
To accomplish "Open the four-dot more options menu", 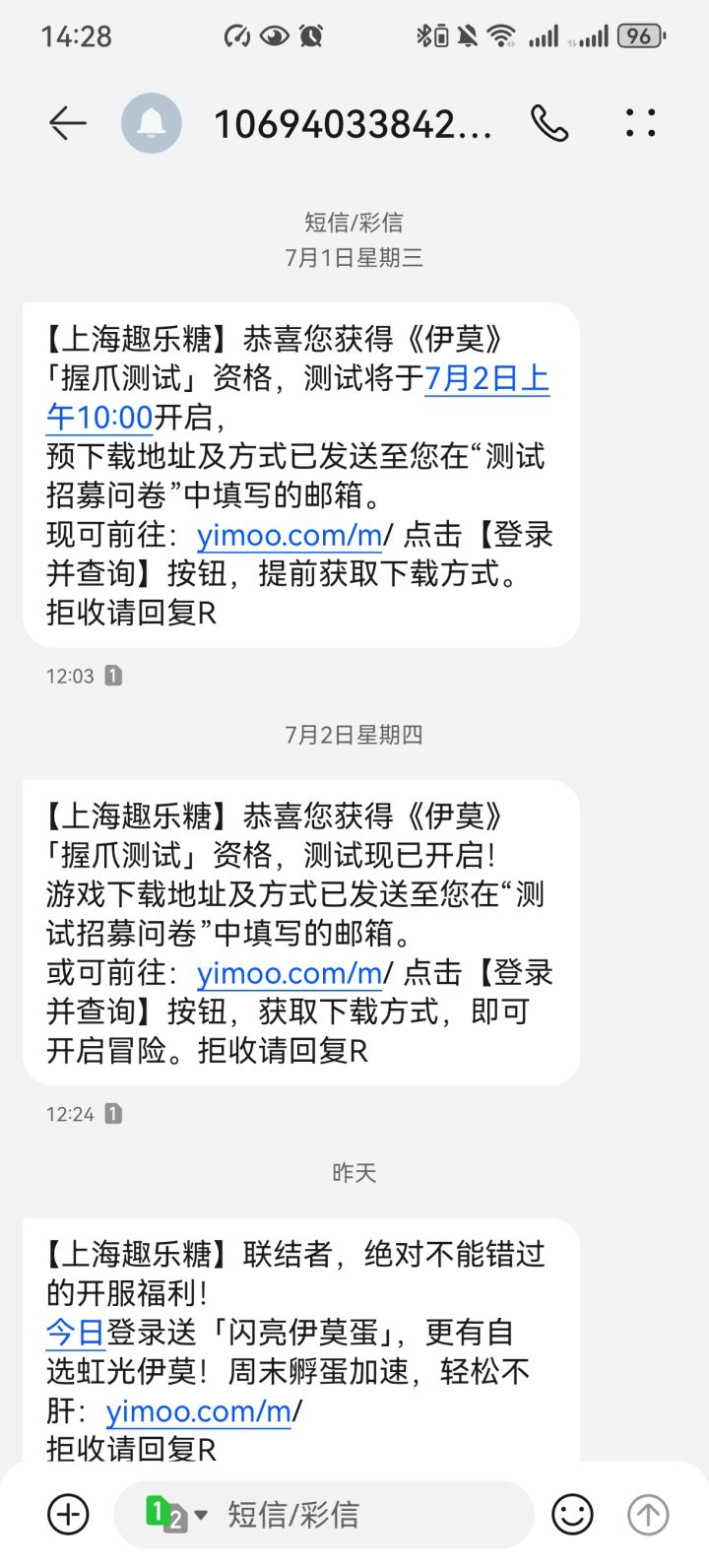I will (x=640, y=124).
